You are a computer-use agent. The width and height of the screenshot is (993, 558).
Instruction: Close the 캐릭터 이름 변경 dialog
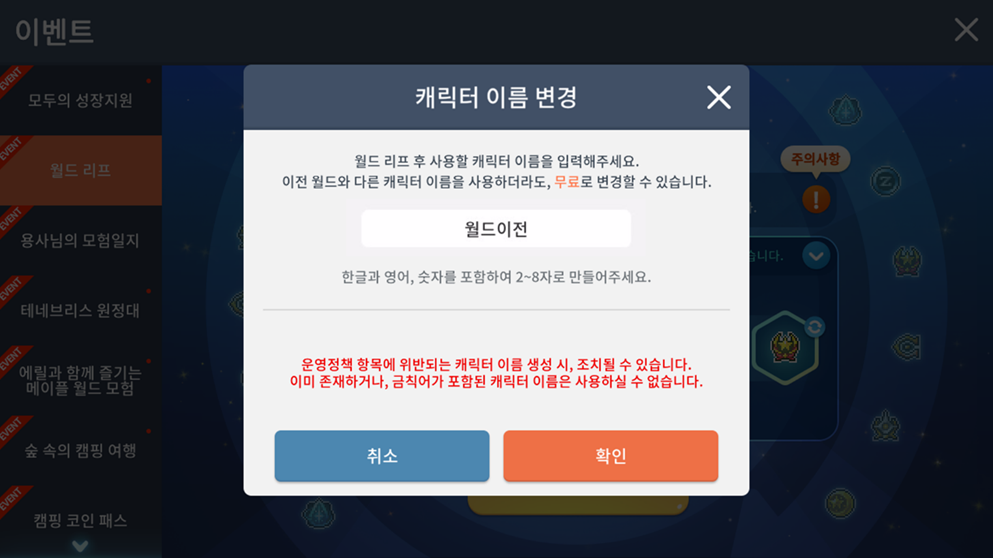(x=718, y=97)
